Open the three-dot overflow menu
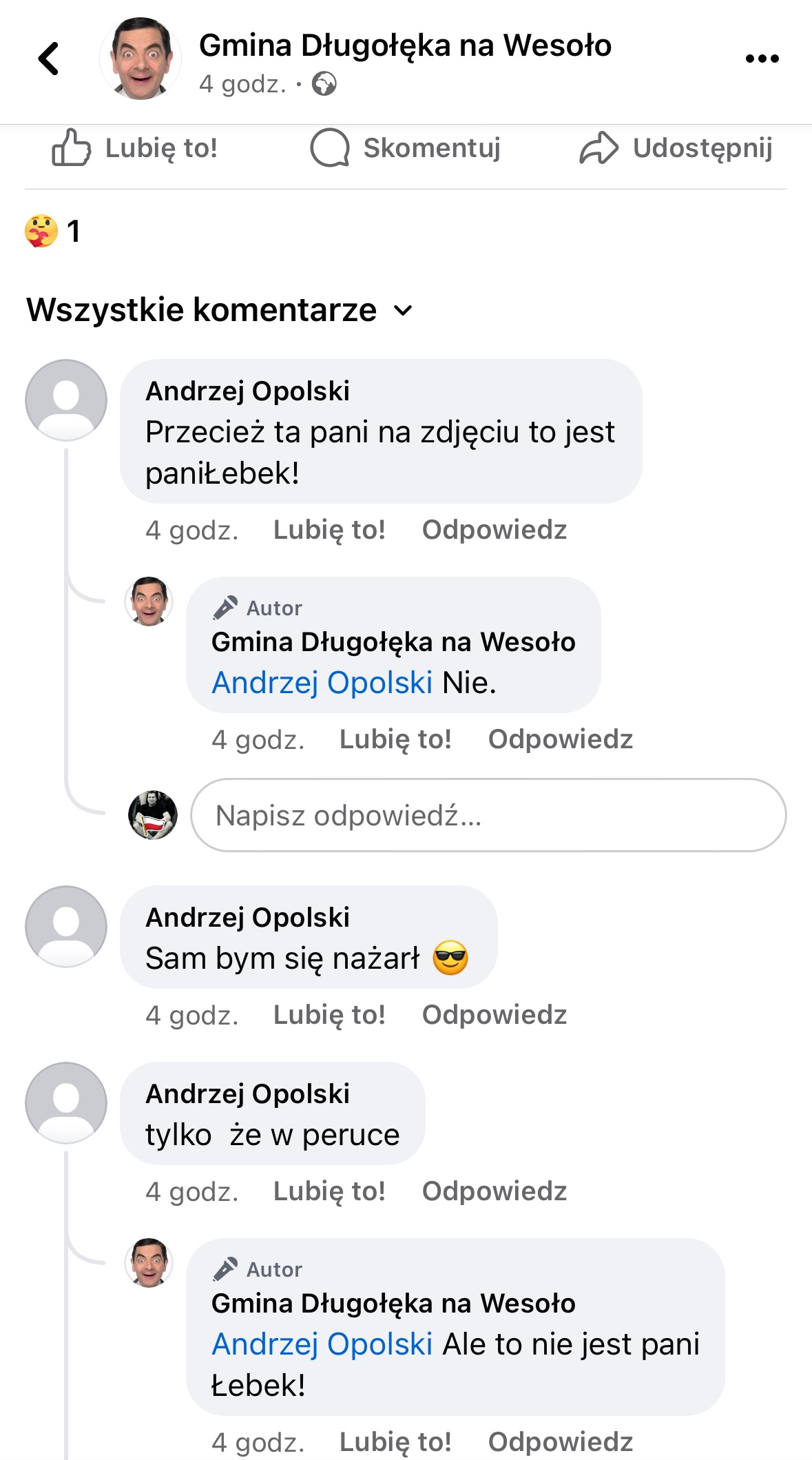The image size is (812, 1460). tap(762, 59)
